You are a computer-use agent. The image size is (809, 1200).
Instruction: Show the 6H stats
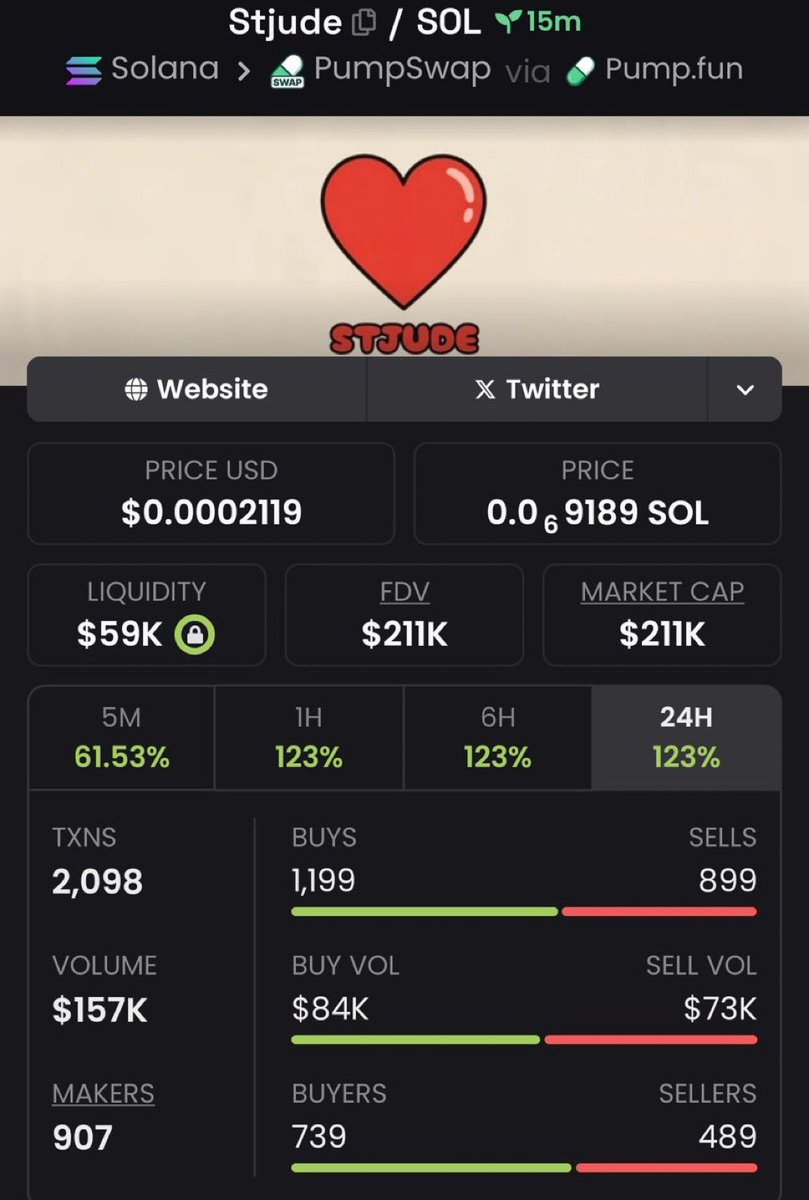point(497,737)
